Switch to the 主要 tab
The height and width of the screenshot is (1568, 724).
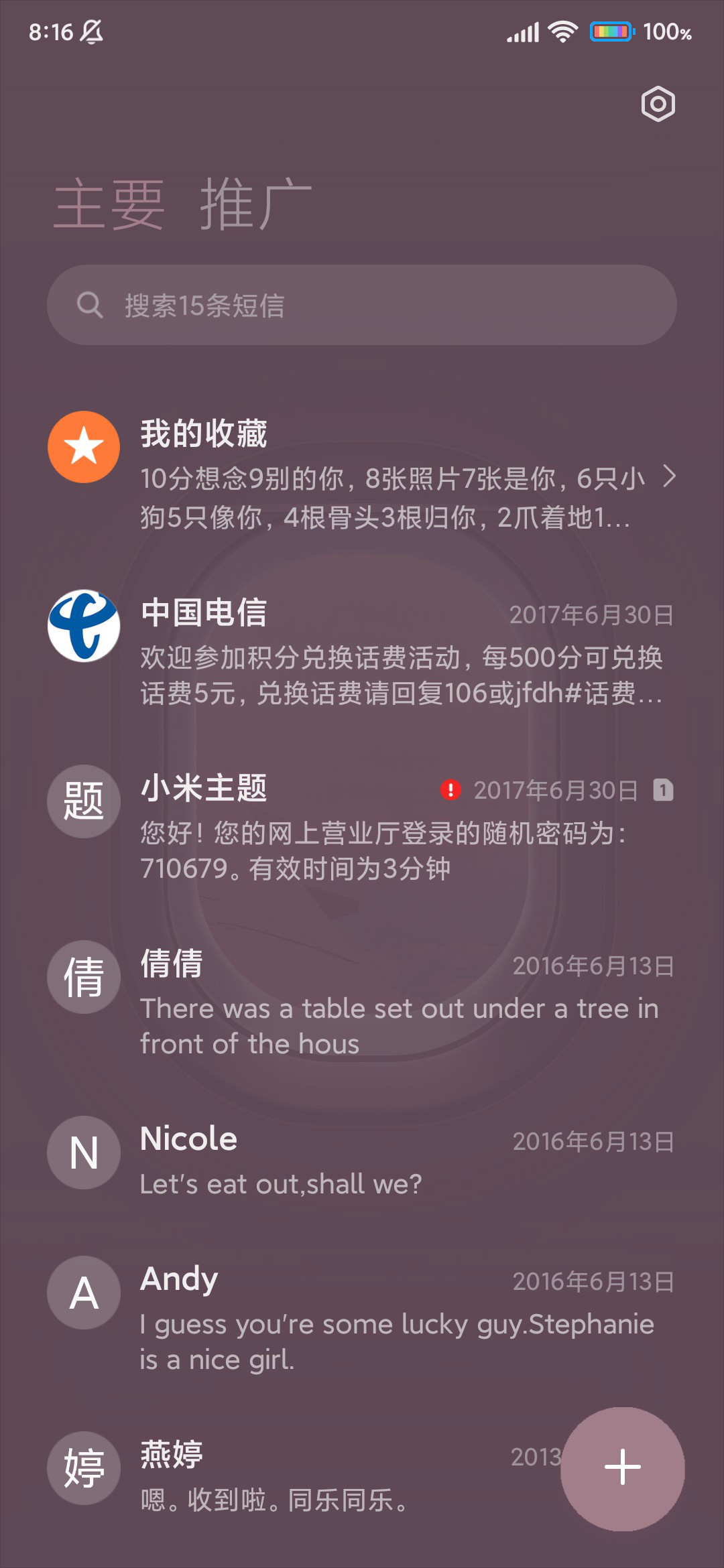[x=109, y=204]
